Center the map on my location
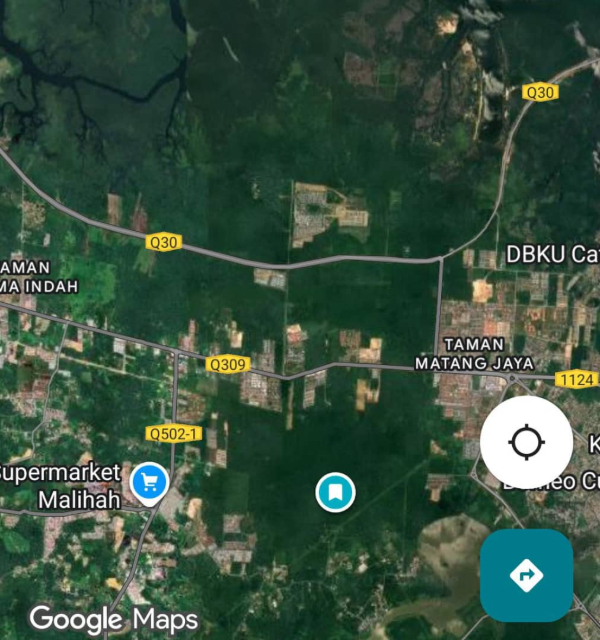 pos(526,442)
